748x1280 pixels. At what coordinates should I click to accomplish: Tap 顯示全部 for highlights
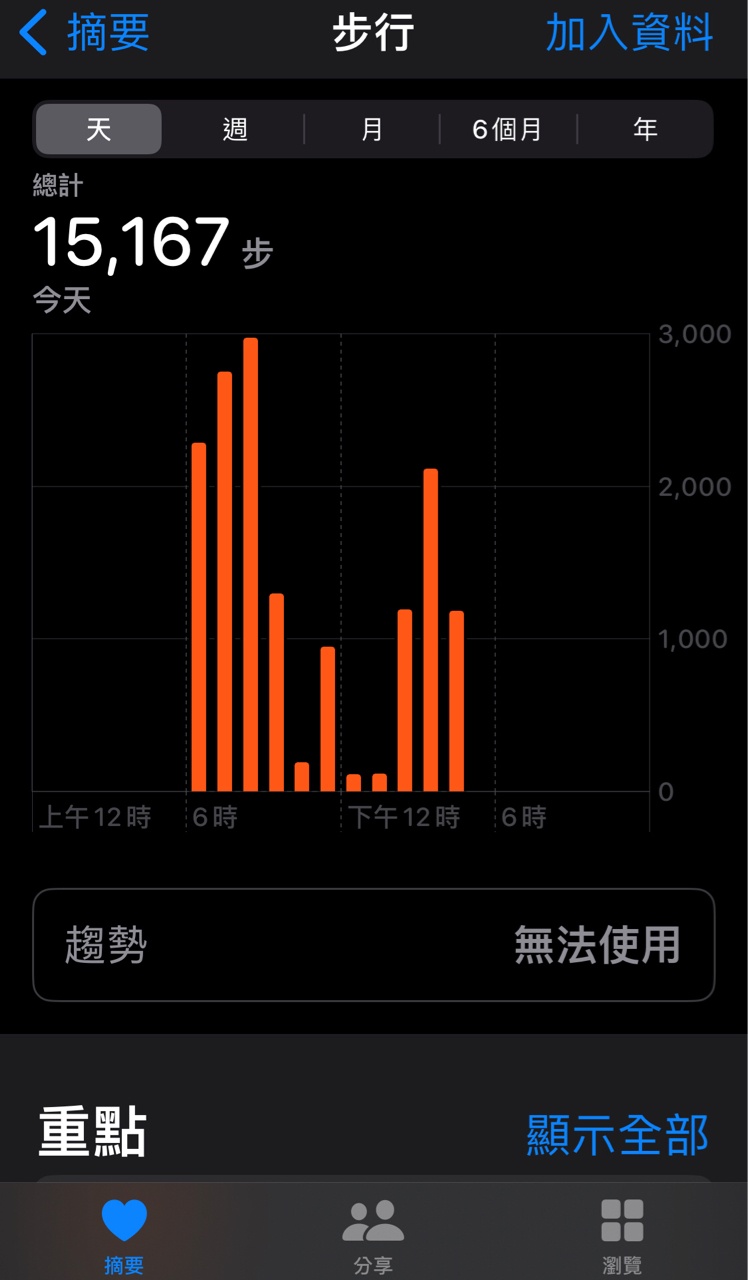617,1134
